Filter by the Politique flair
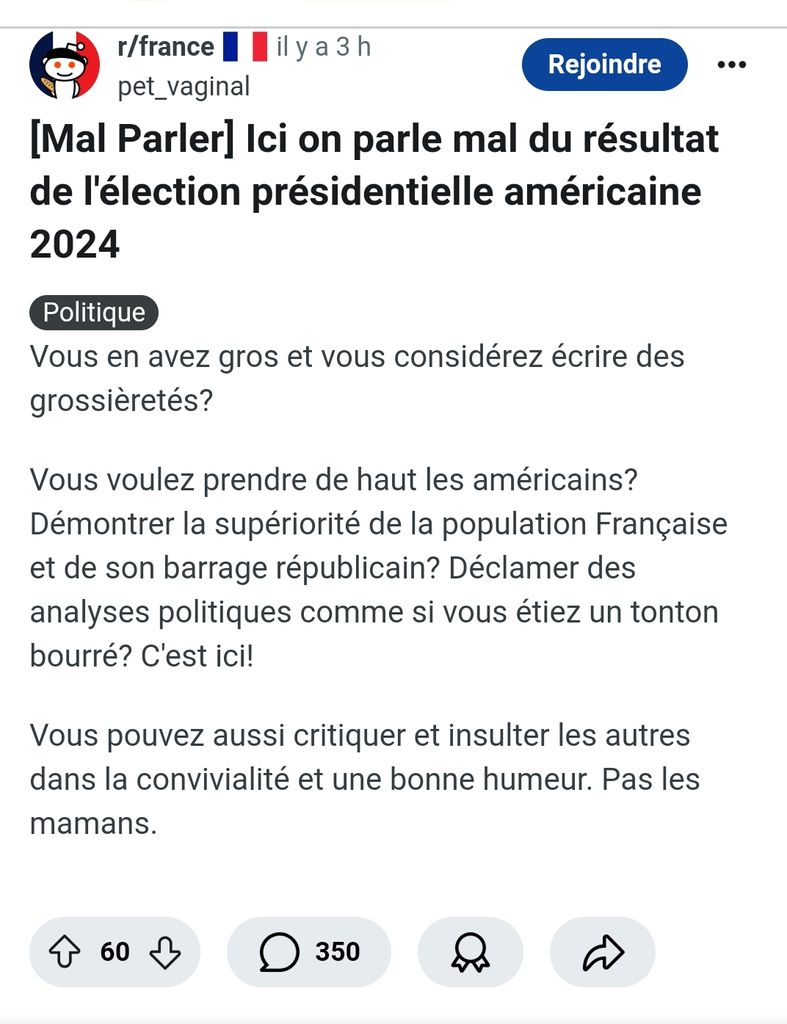 pyautogui.click(x=94, y=313)
